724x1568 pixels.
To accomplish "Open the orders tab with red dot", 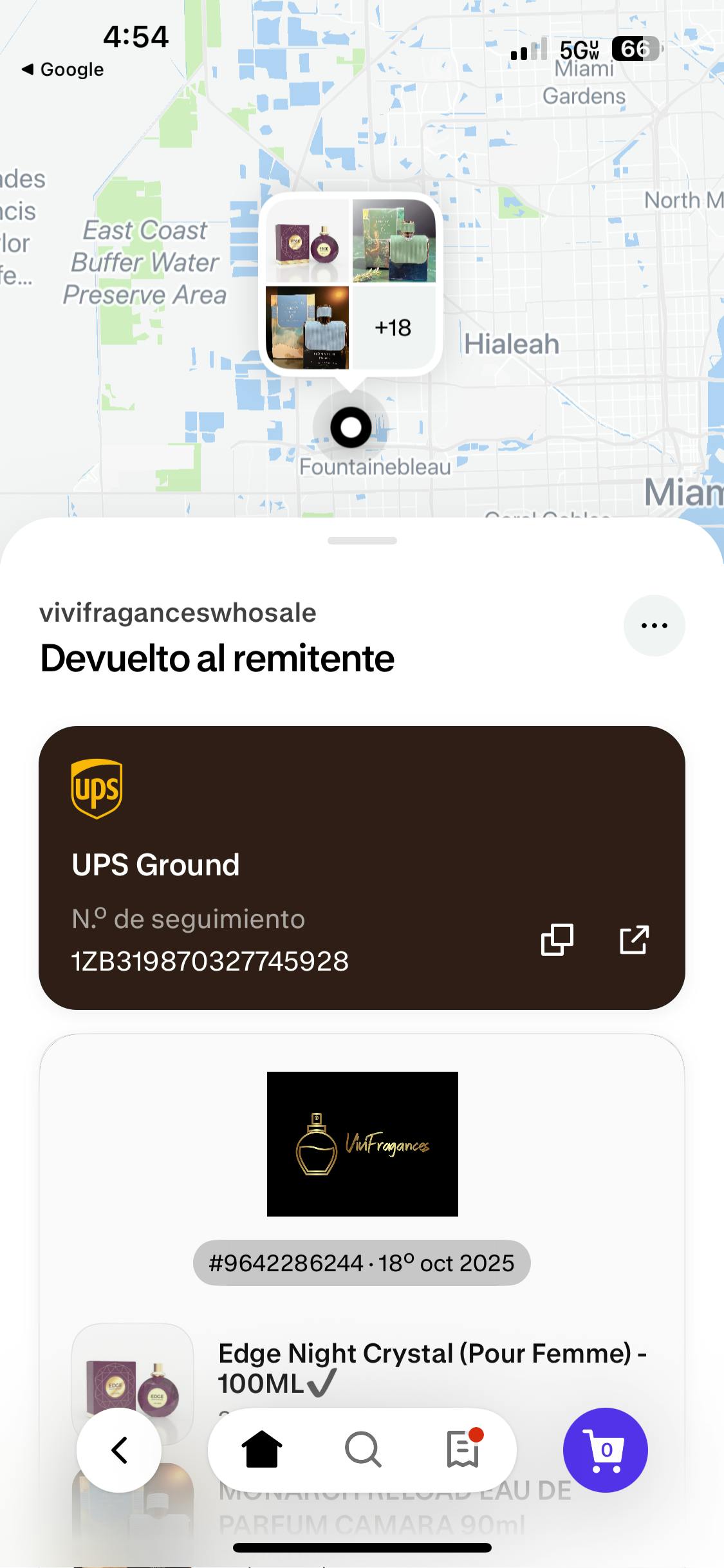I will point(463,1450).
